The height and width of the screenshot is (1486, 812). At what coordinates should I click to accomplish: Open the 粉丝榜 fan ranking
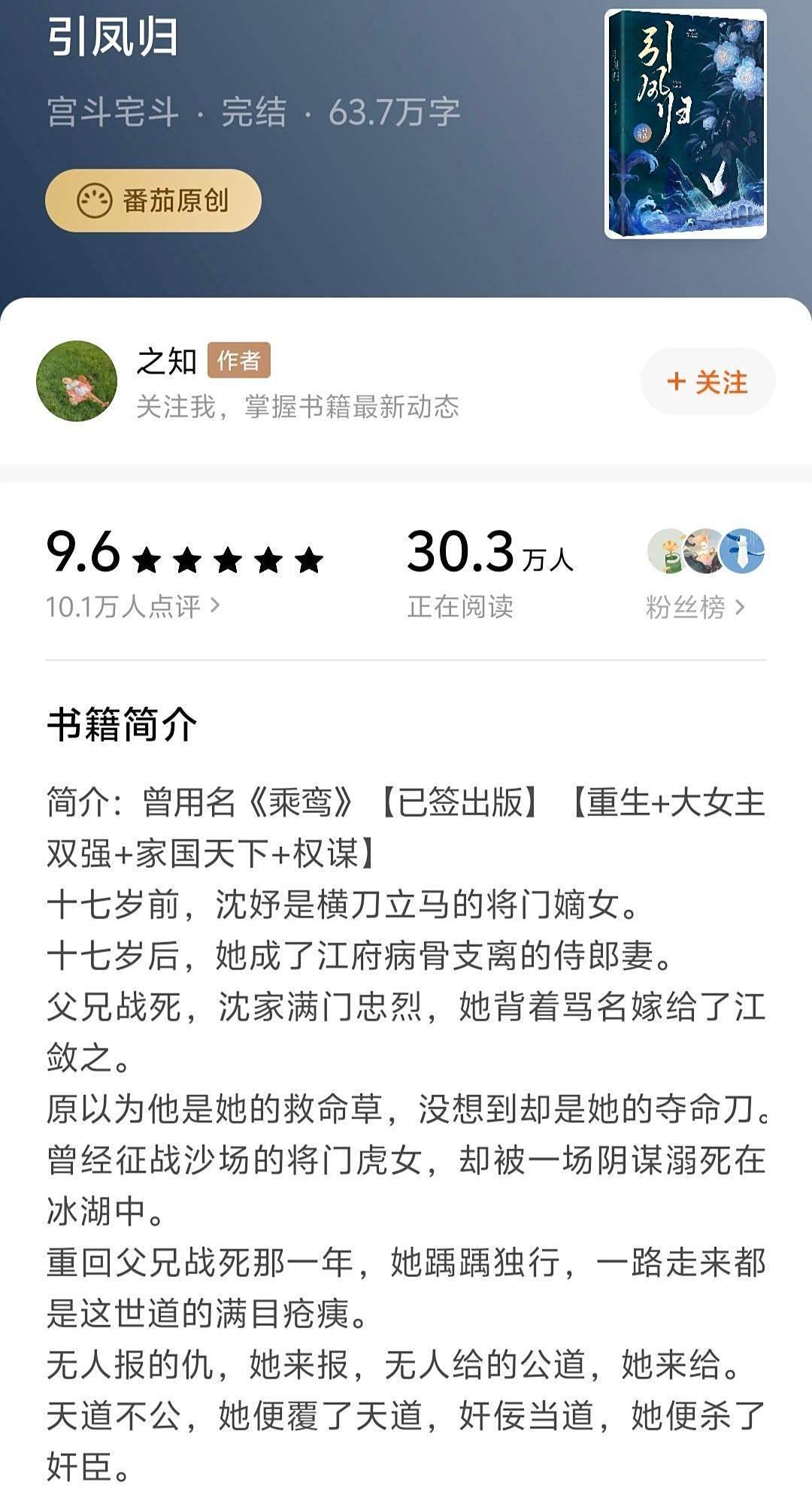point(694,607)
